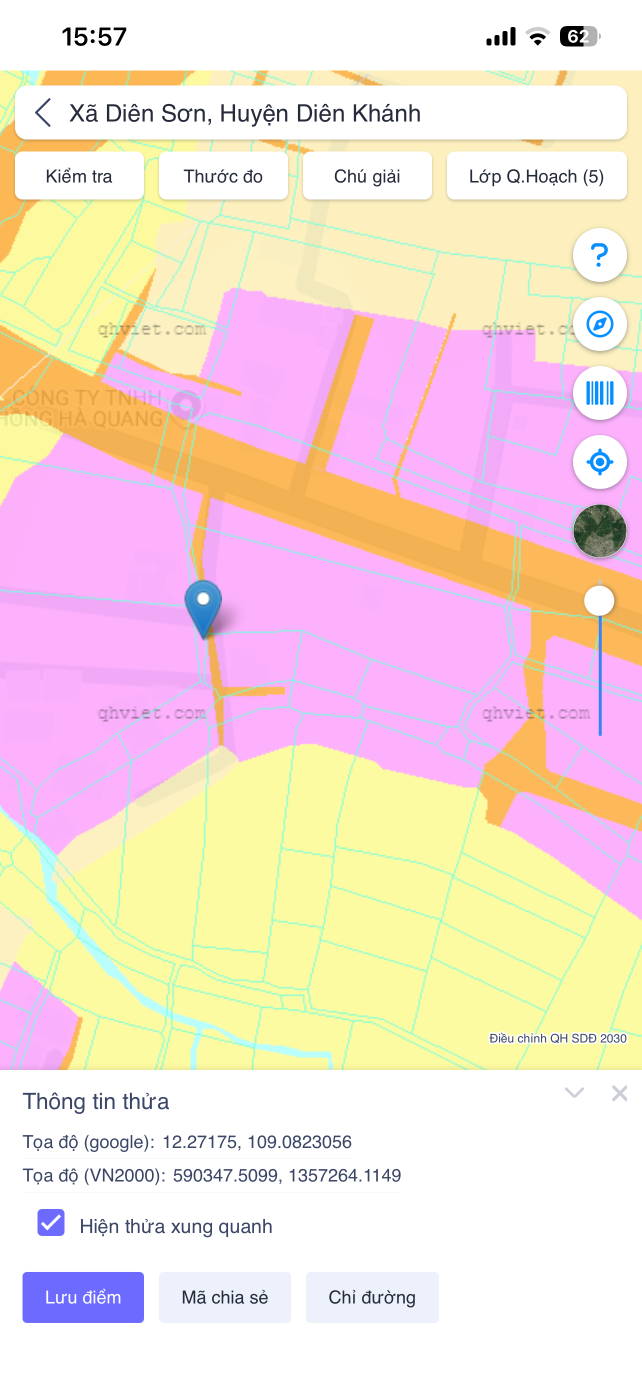The height and width of the screenshot is (1389, 642).
Task: Save the point with Lưu điểm
Action: point(83,1297)
